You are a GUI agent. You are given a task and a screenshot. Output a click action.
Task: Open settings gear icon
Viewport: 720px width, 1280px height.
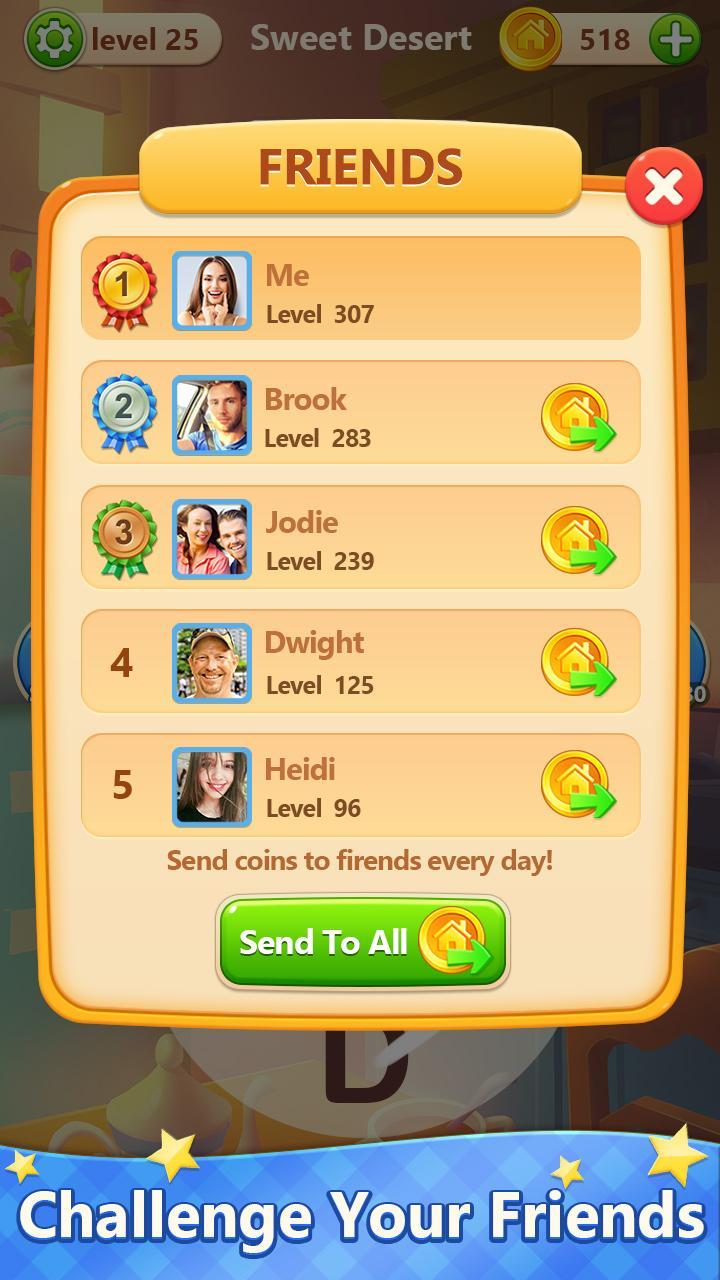(x=53, y=40)
